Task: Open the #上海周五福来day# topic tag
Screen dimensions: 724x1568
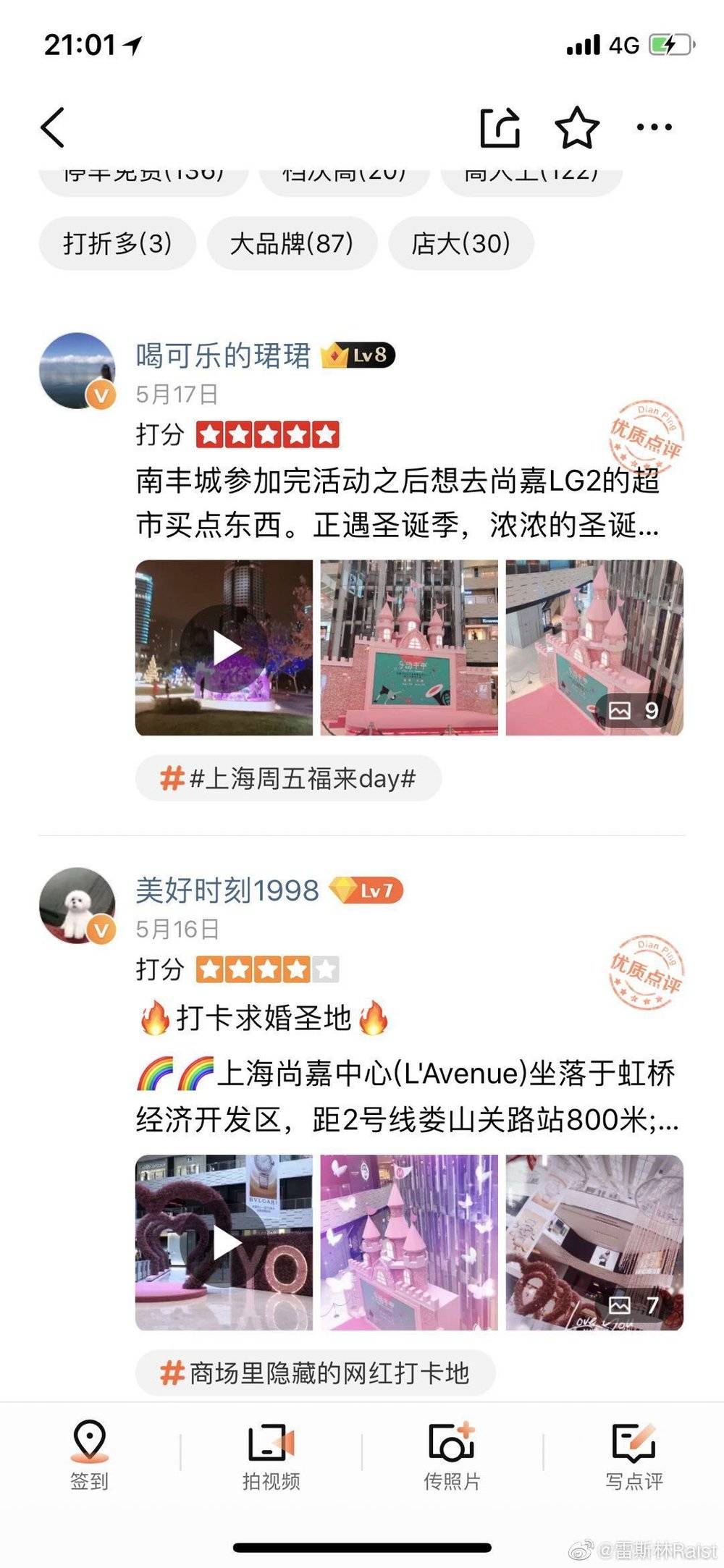Action: tap(288, 779)
